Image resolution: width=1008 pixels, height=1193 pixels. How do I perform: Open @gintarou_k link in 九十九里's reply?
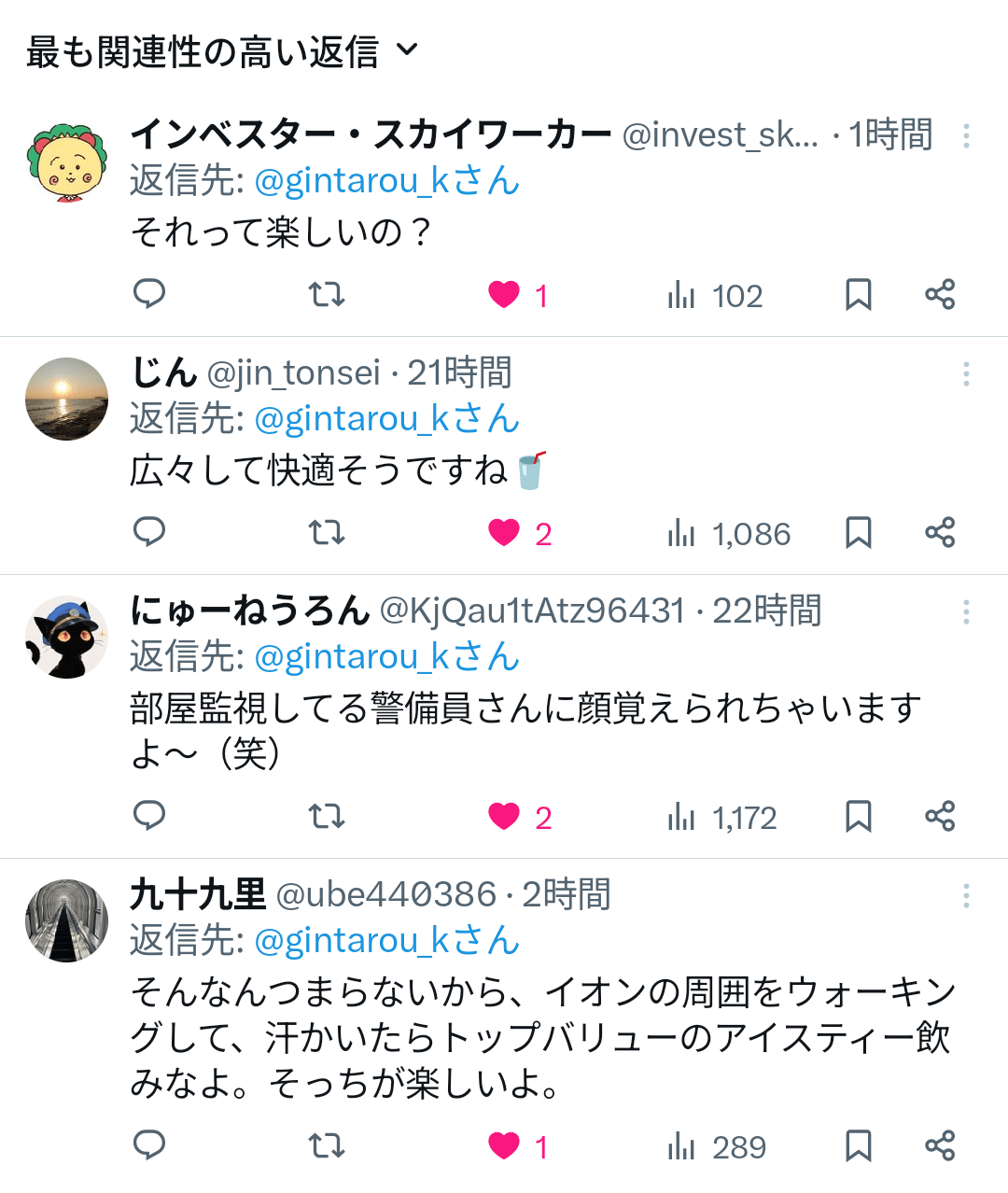point(385,940)
